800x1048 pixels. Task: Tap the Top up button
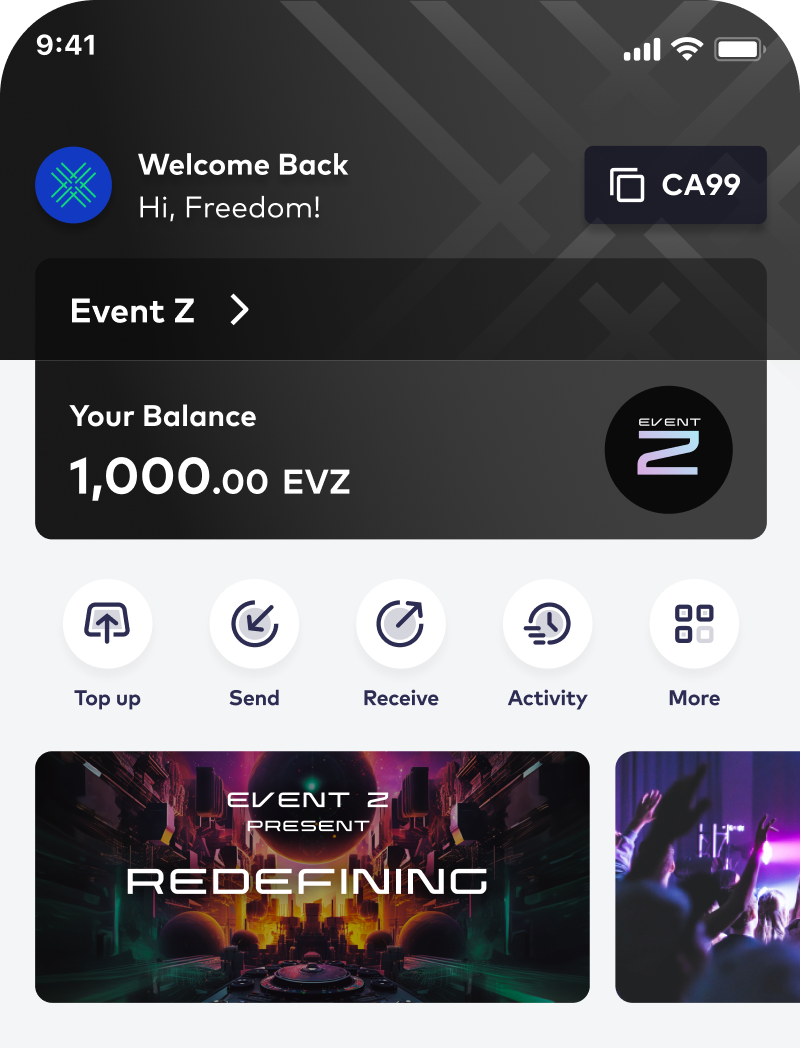(x=107, y=625)
